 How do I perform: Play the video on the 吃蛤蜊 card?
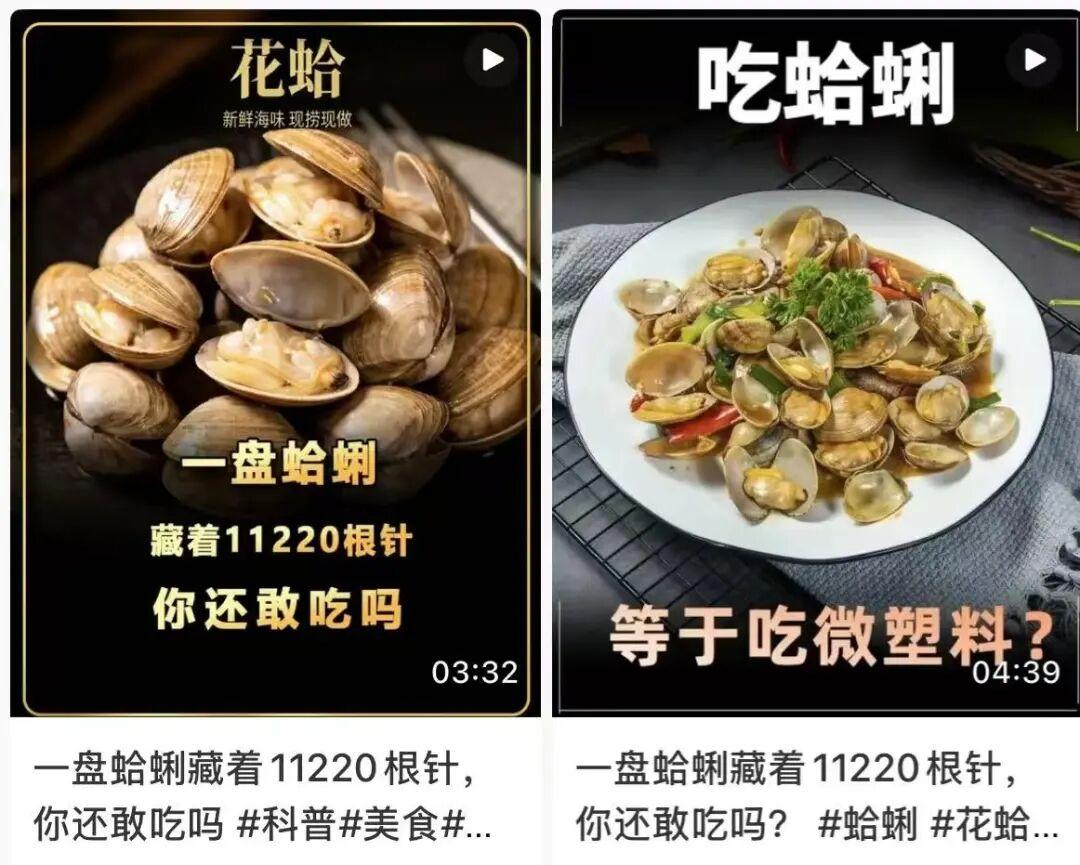(x=1033, y=60)
